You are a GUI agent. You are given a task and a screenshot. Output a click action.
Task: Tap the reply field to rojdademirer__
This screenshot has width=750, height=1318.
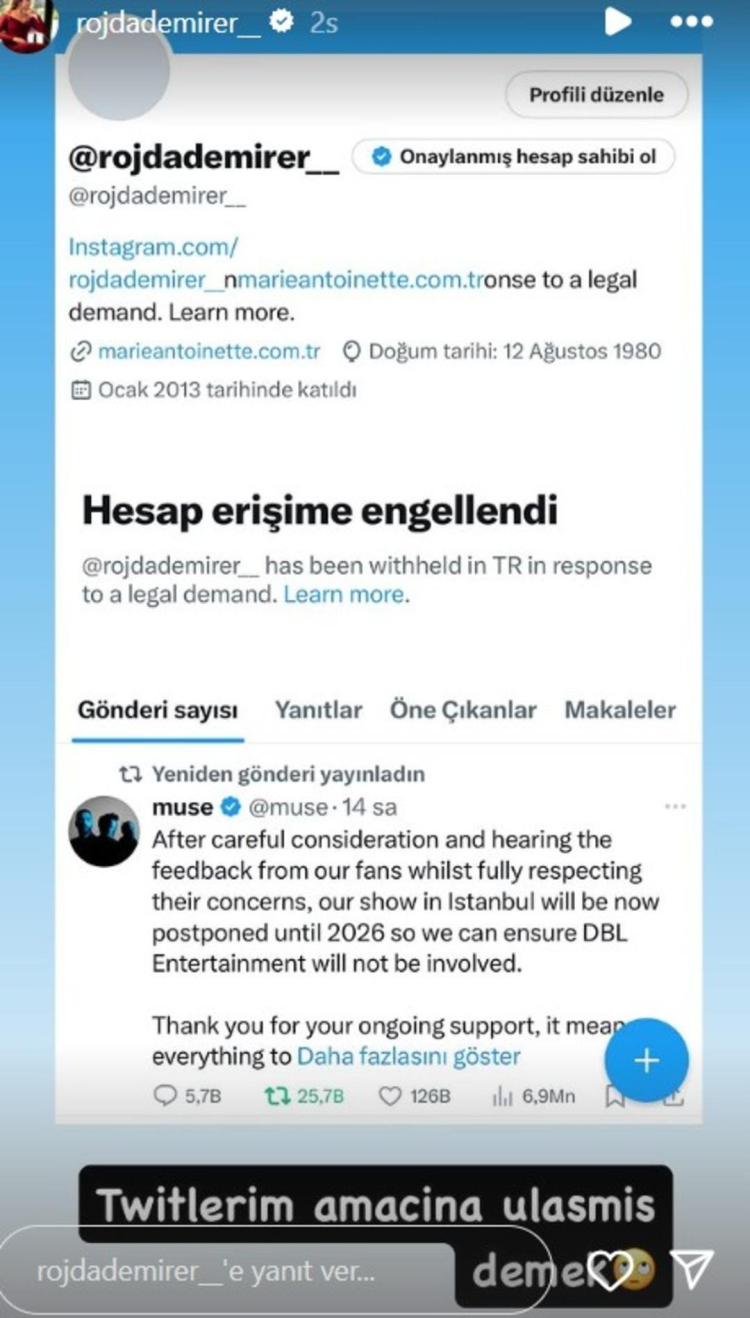click(275, 1271)
